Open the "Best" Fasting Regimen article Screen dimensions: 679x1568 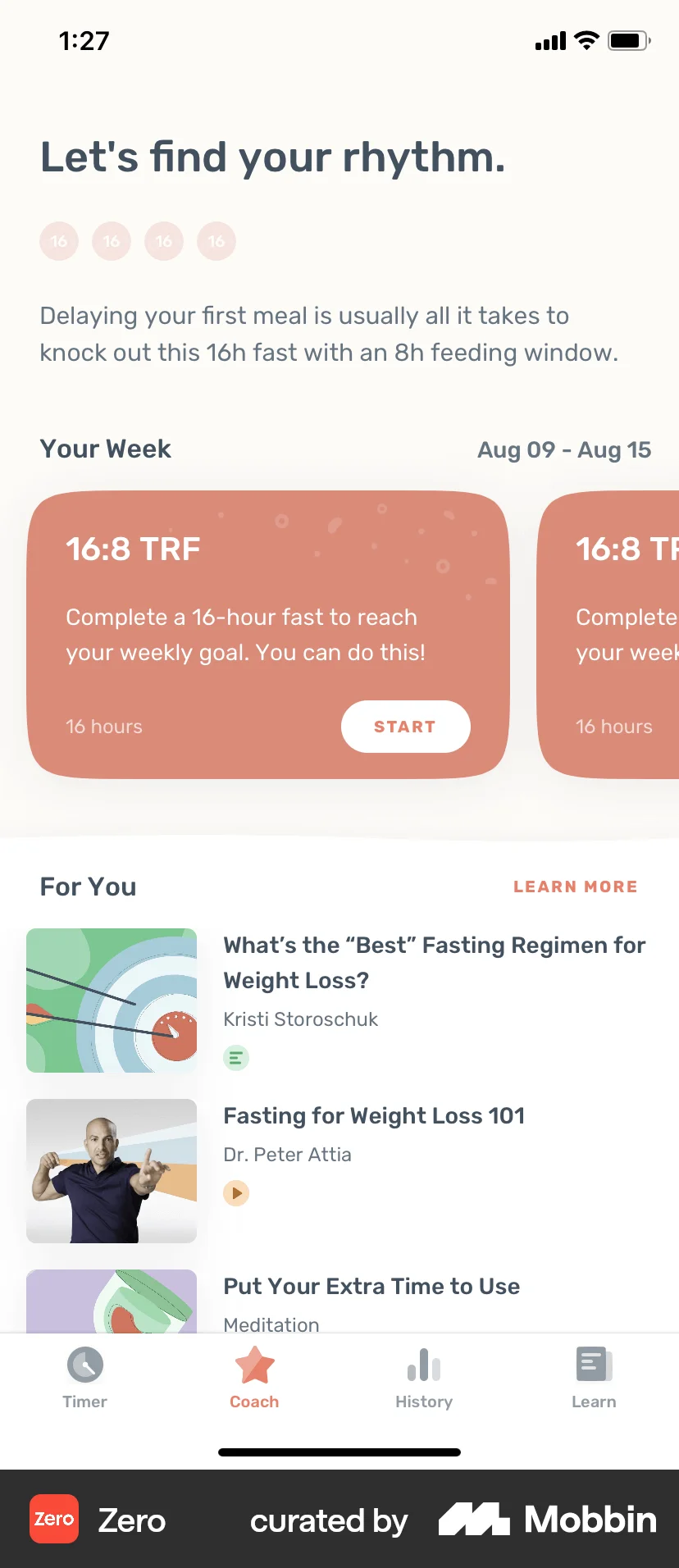434,962
